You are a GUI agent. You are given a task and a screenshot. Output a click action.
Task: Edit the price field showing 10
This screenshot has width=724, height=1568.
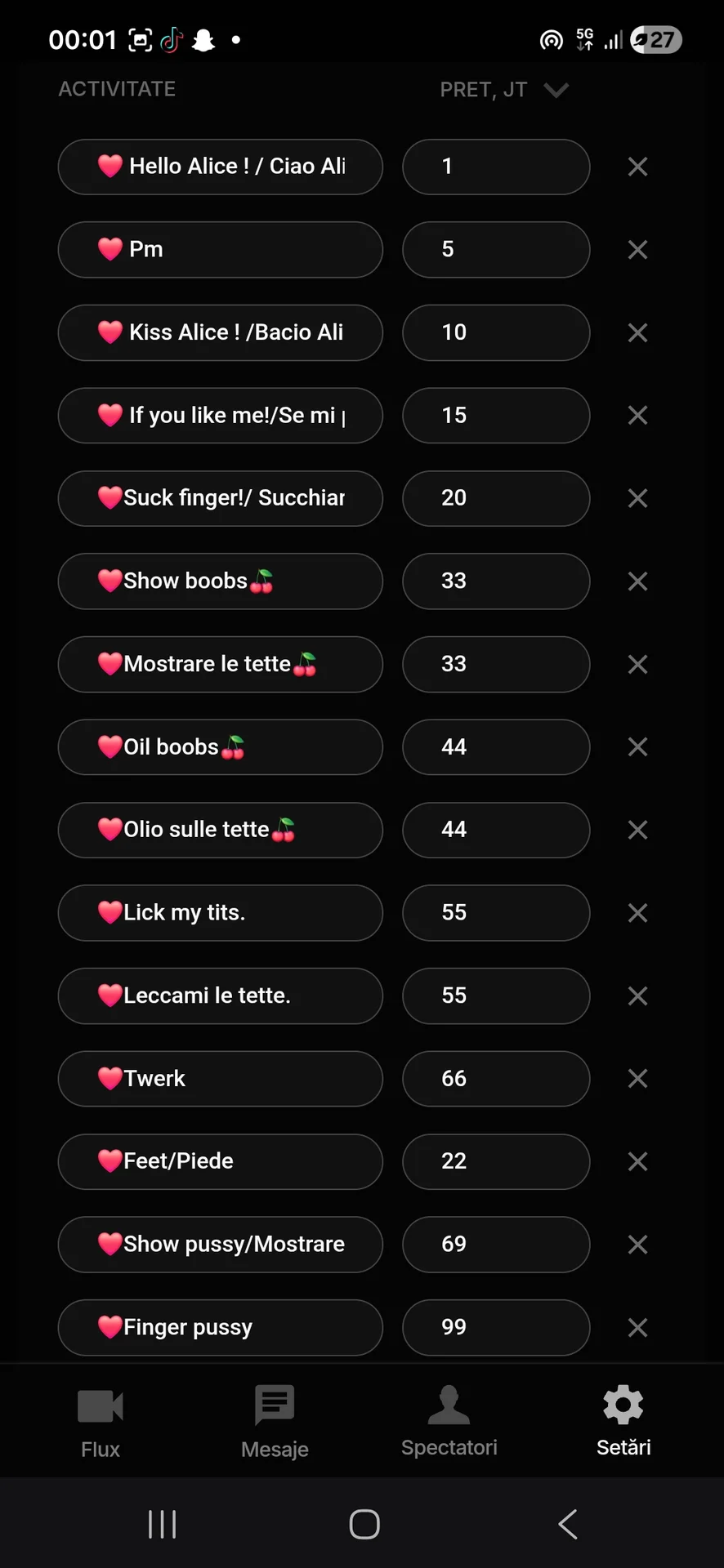(x=496, y=332)
